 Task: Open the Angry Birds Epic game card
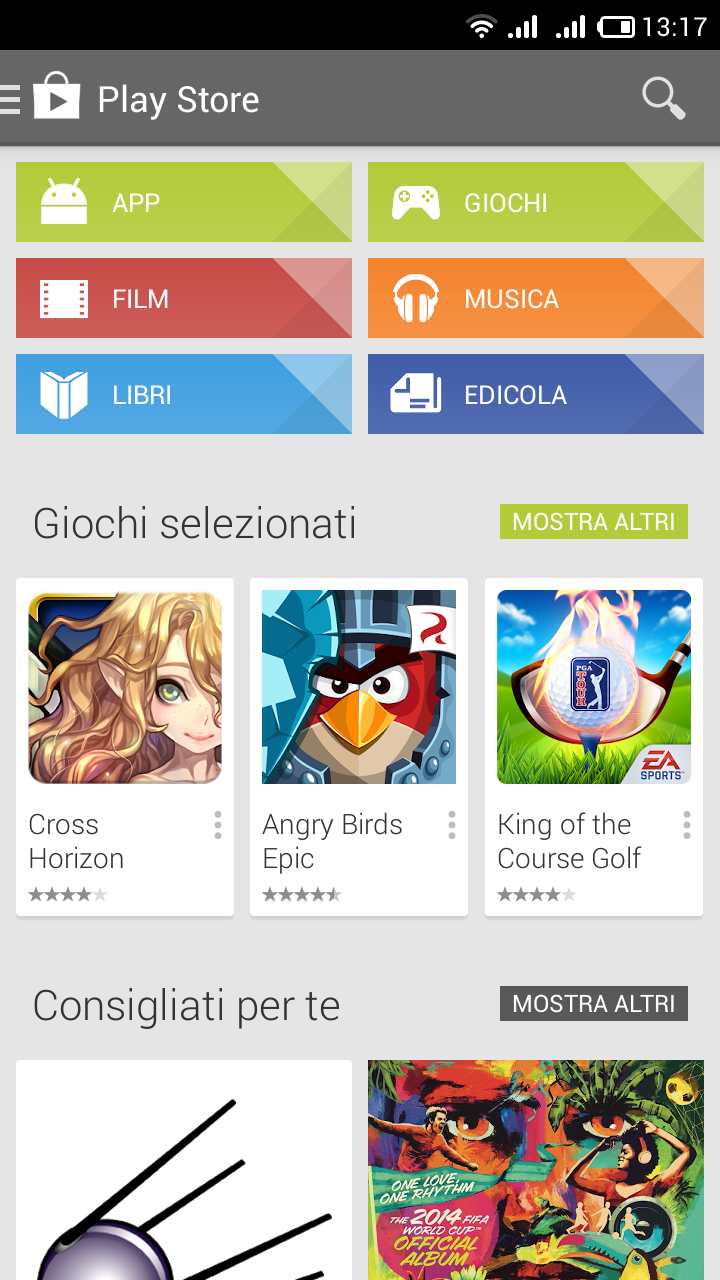click(x=359, y=747)
